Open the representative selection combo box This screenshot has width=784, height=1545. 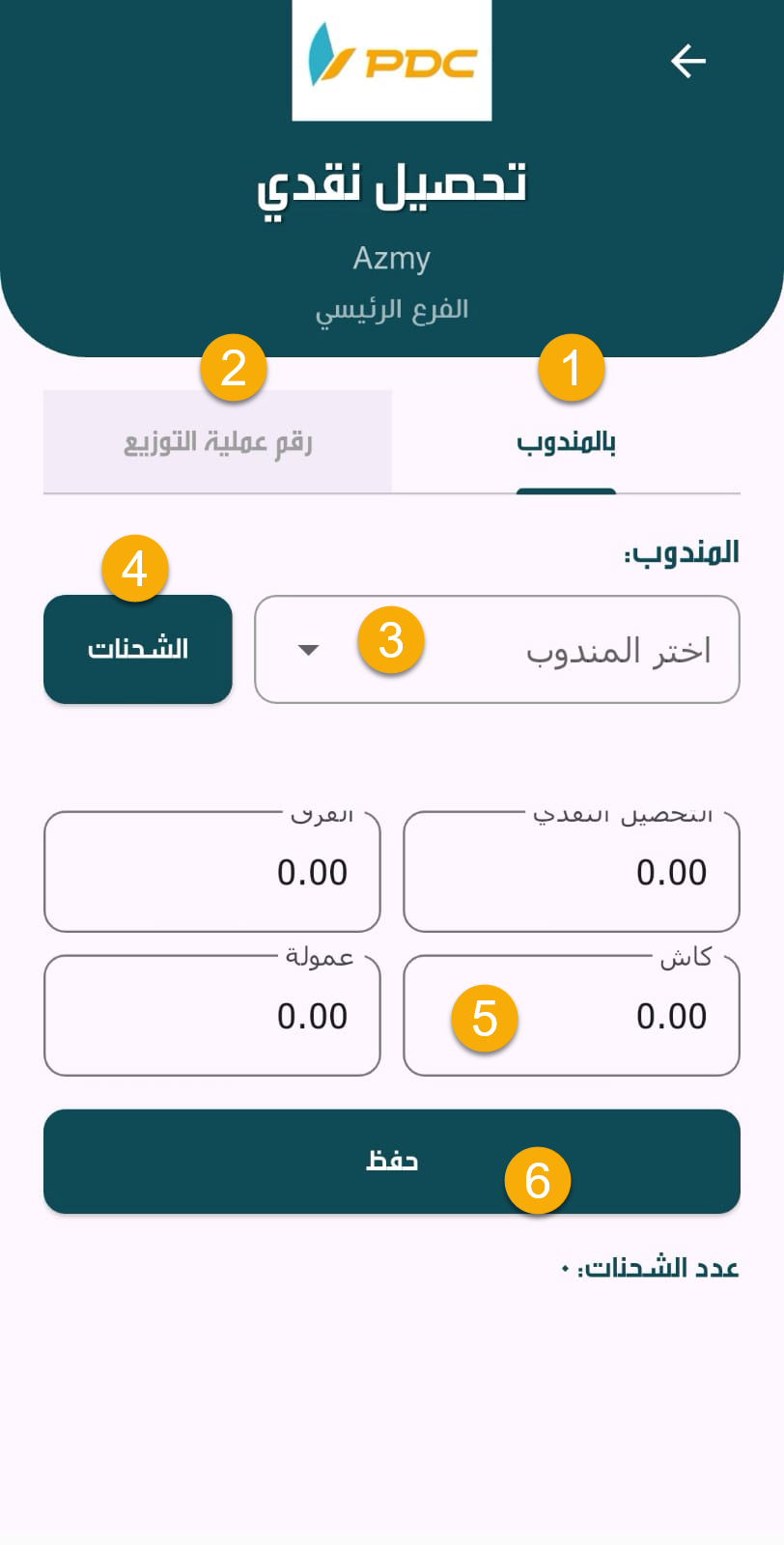point(497,649)
